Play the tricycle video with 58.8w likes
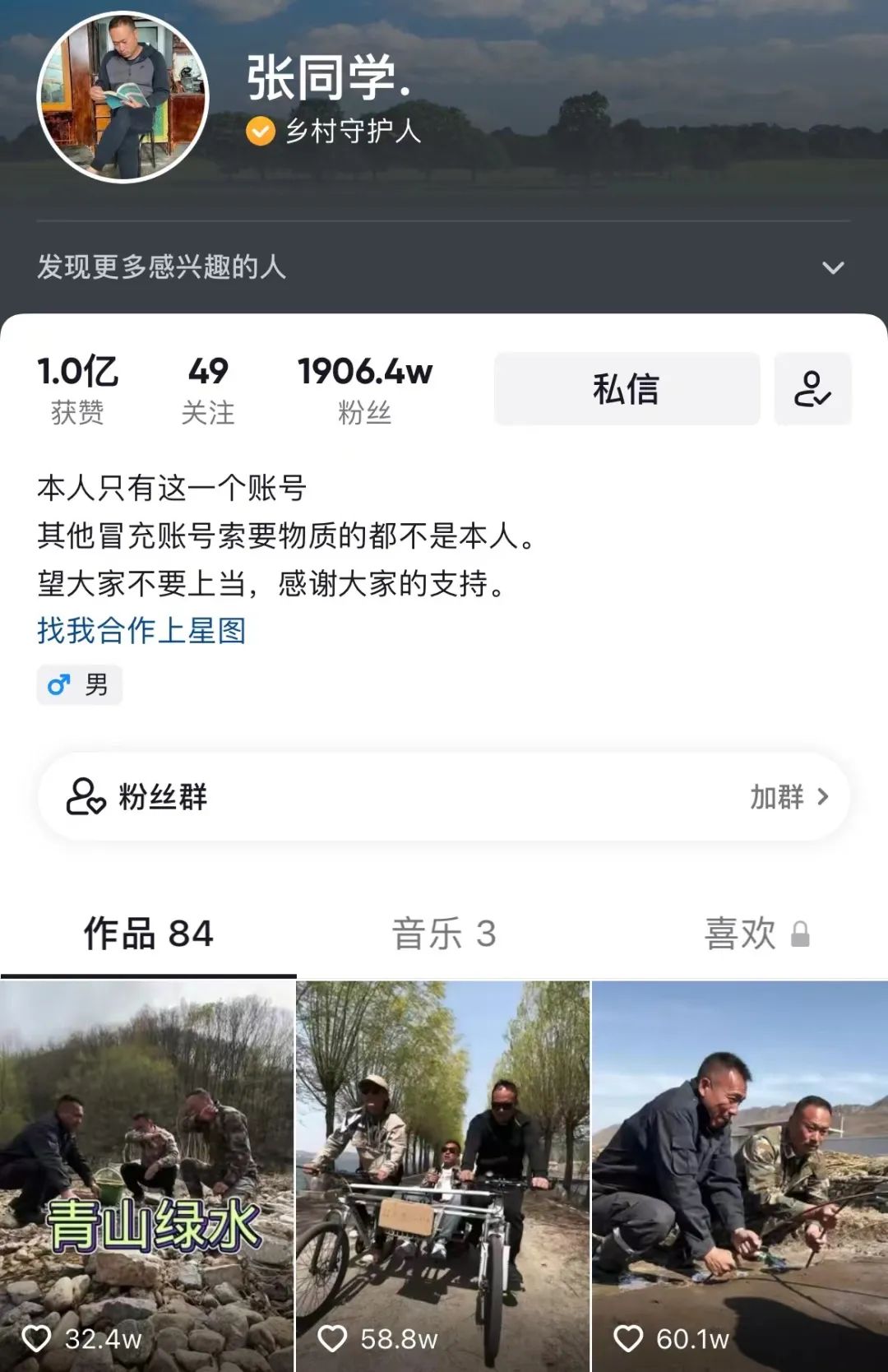The image size is (888, 1372). click(x=443, y=1176)
